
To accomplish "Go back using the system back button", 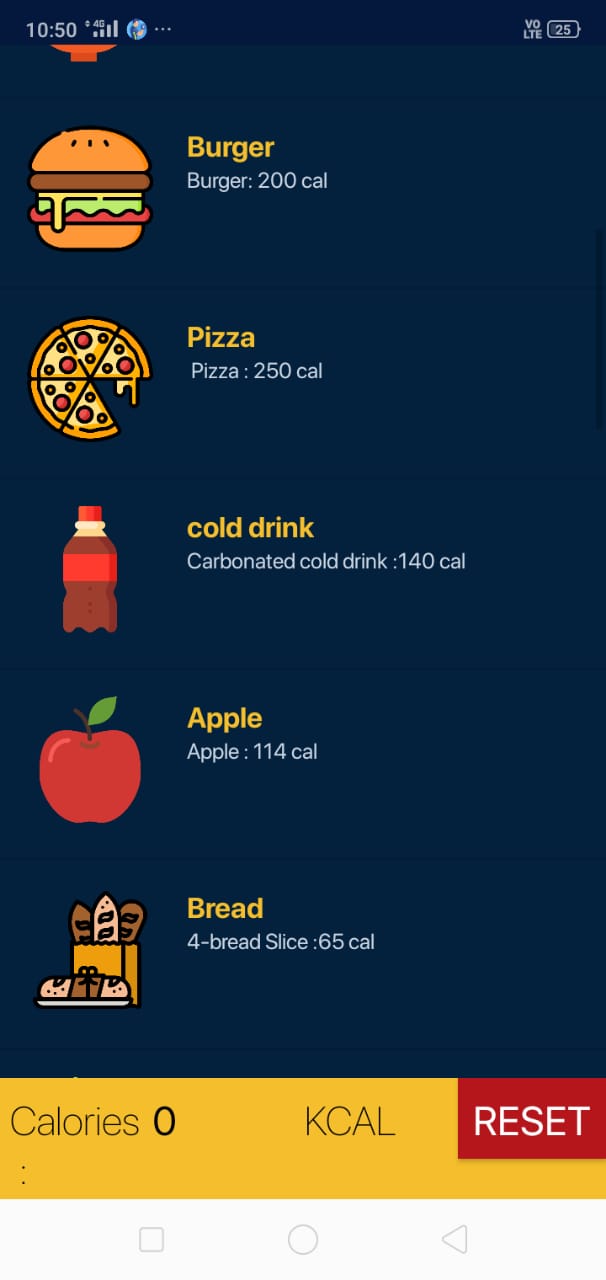I will click(454, 1240).
